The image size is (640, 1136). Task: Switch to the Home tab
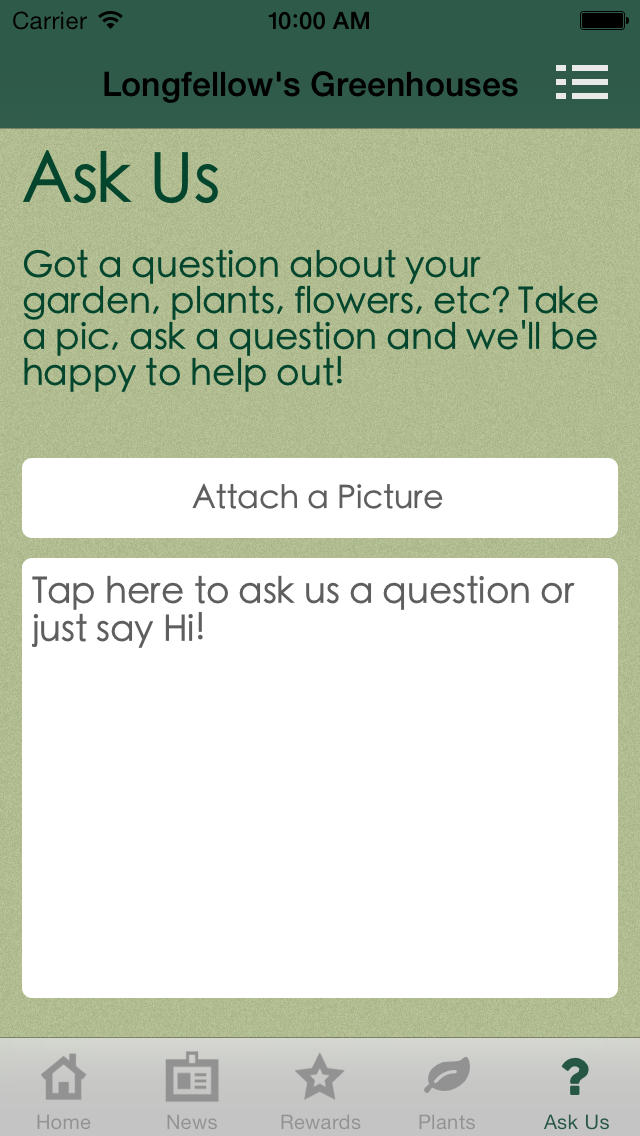[x=64, y=1090]
